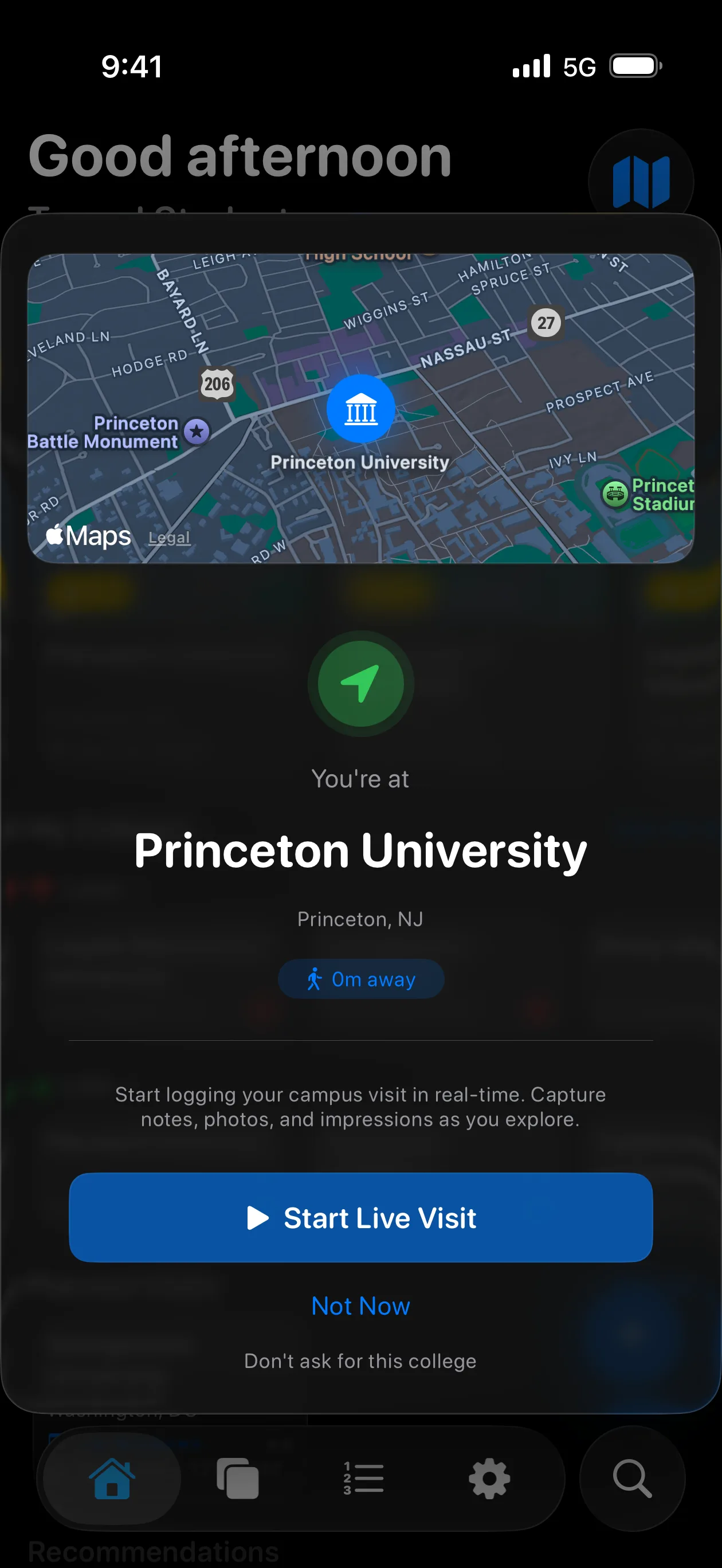The height and width of the screenshot is (1568, 722).
Task: Tap the walking figure in the distance pill
Action: pos(315,979)
